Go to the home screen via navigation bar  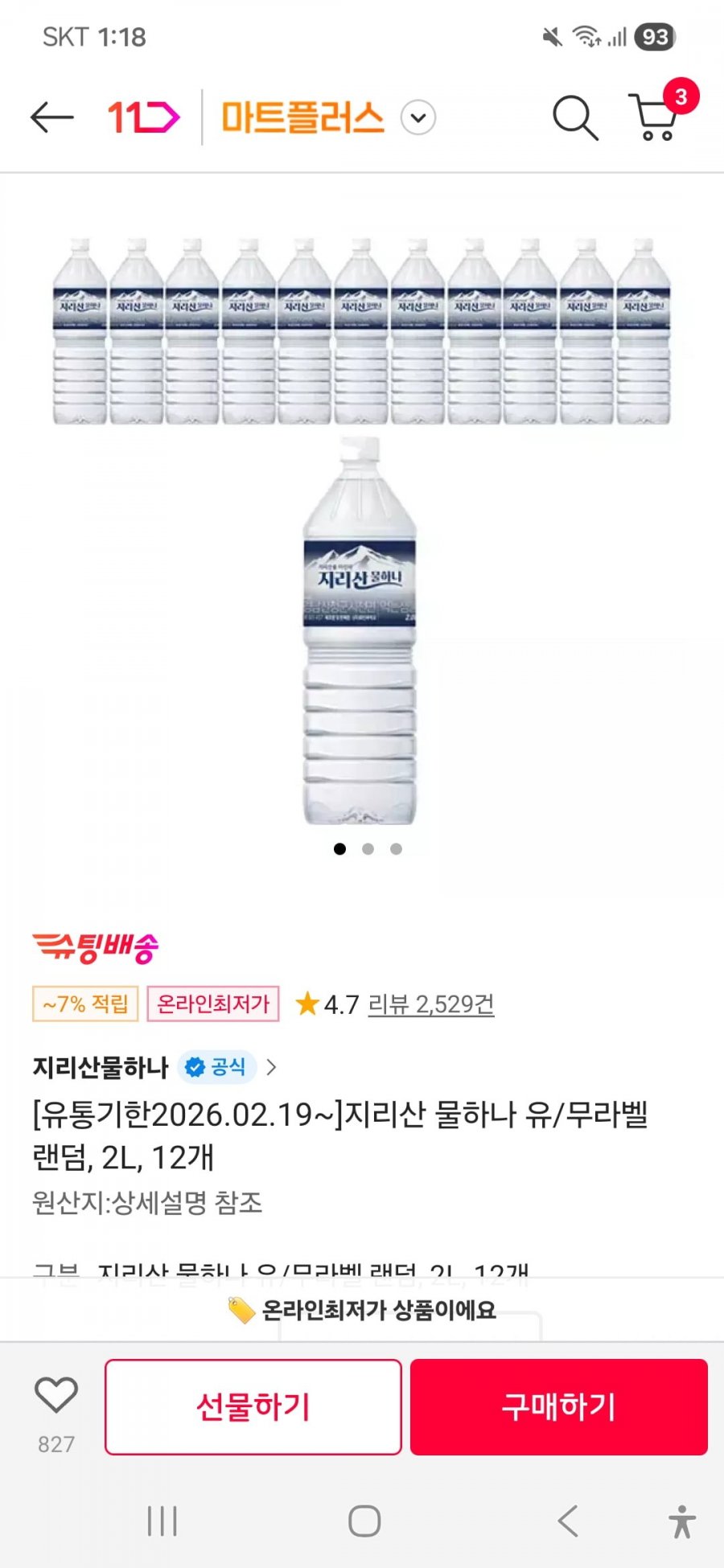coord(364,1521)
